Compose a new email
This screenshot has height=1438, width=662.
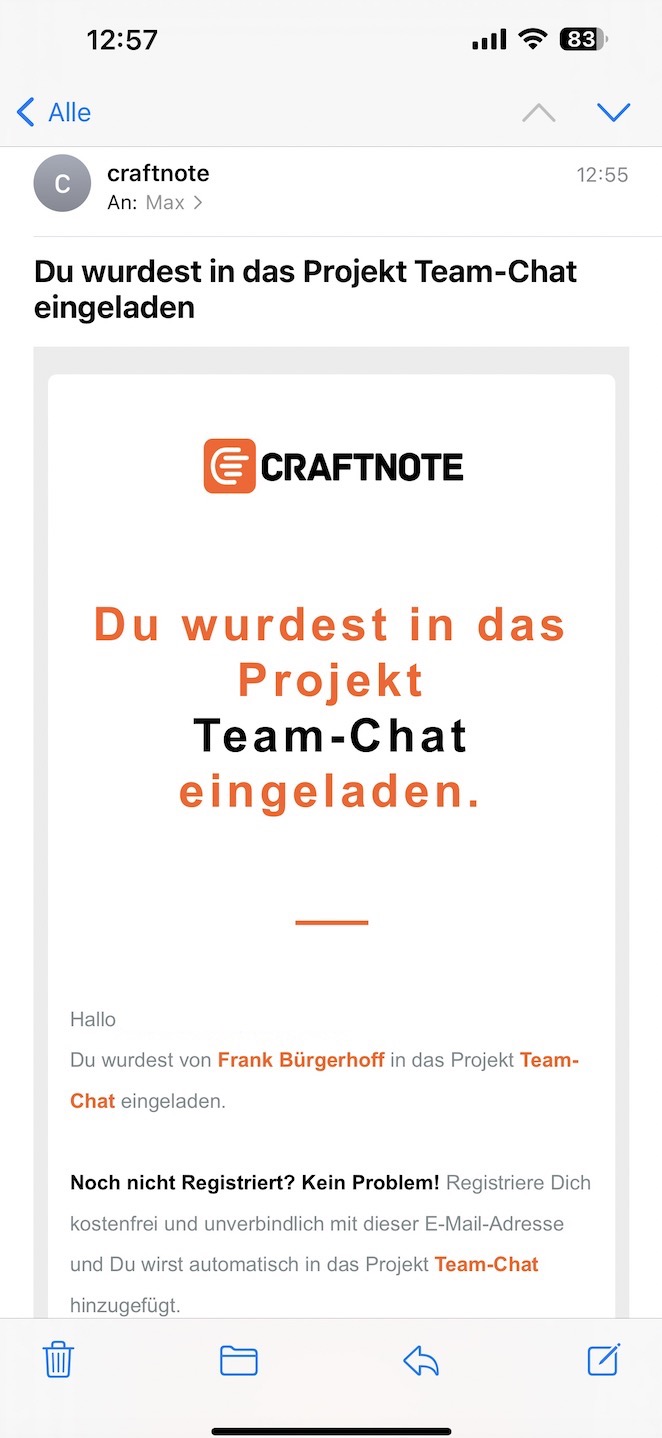(604, 1360)
